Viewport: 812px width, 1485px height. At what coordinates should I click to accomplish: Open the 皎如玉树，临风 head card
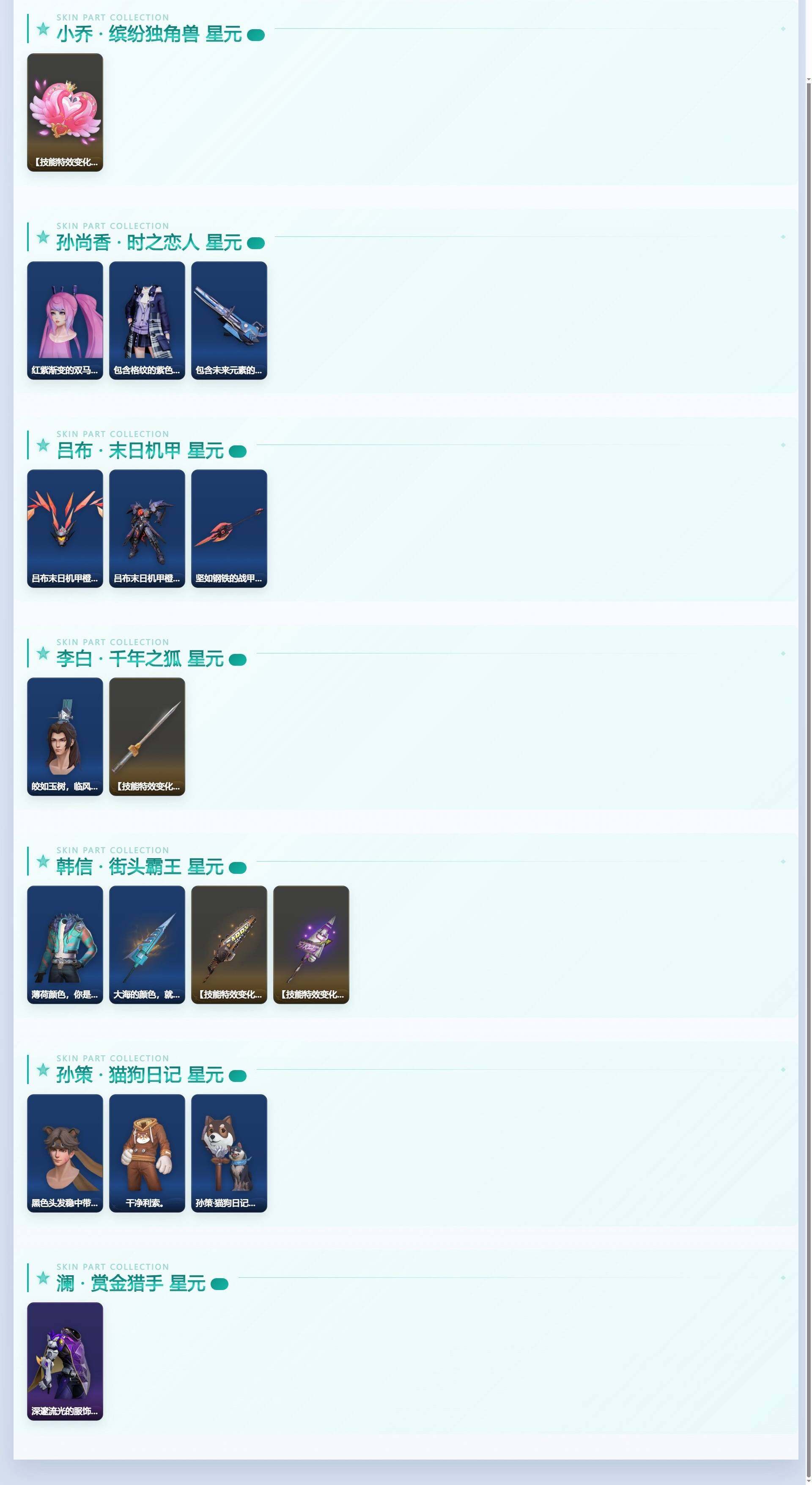tap(65, 737)
